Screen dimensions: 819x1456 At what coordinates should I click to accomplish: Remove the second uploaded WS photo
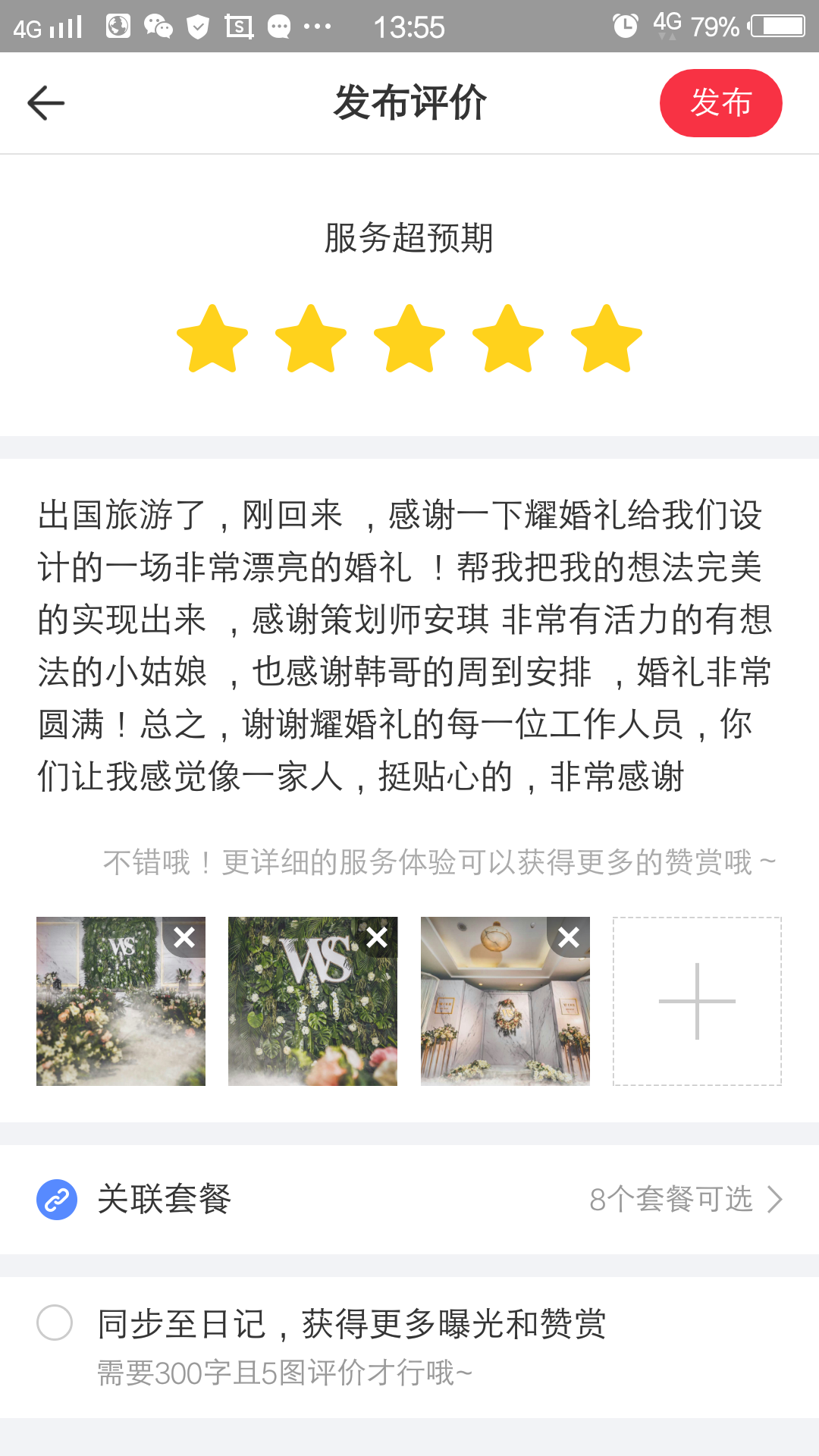(x=377, y=938)
